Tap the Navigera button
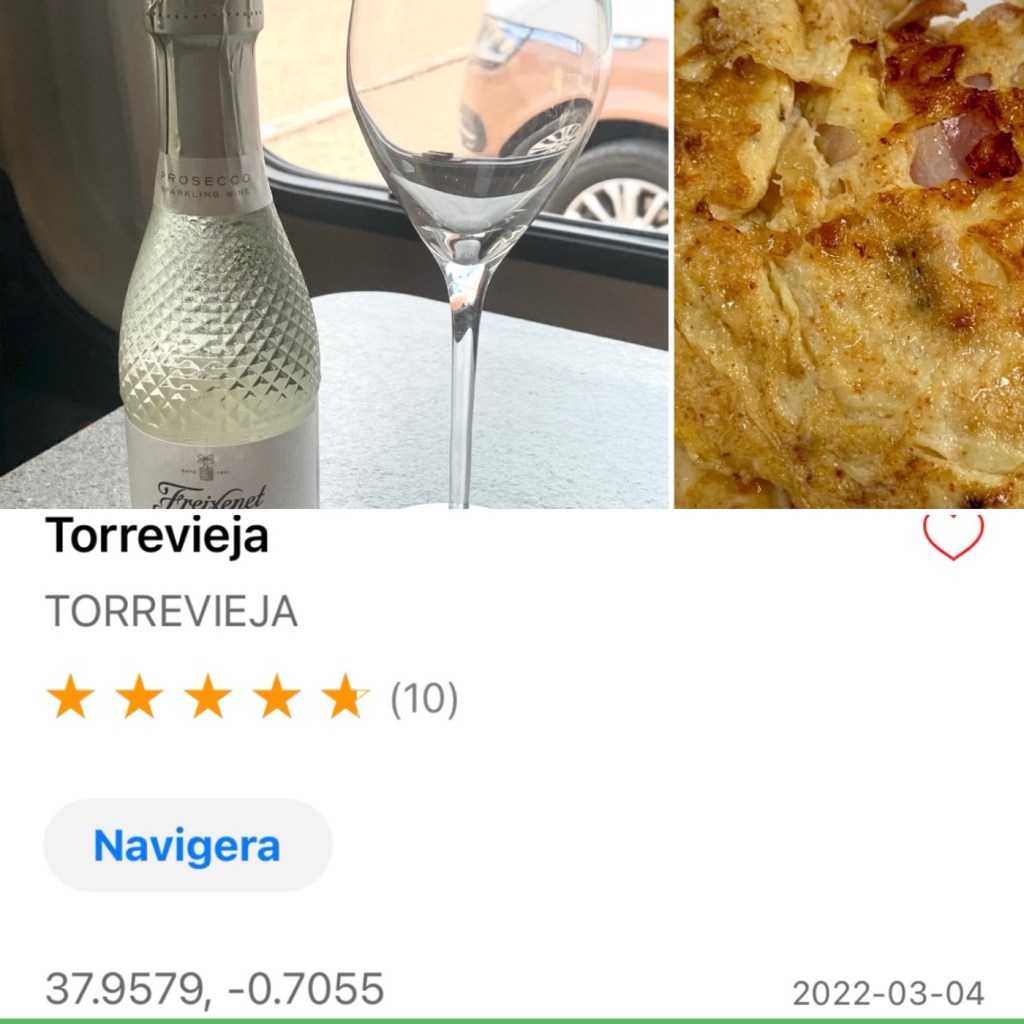 click(x=187, y=846)
